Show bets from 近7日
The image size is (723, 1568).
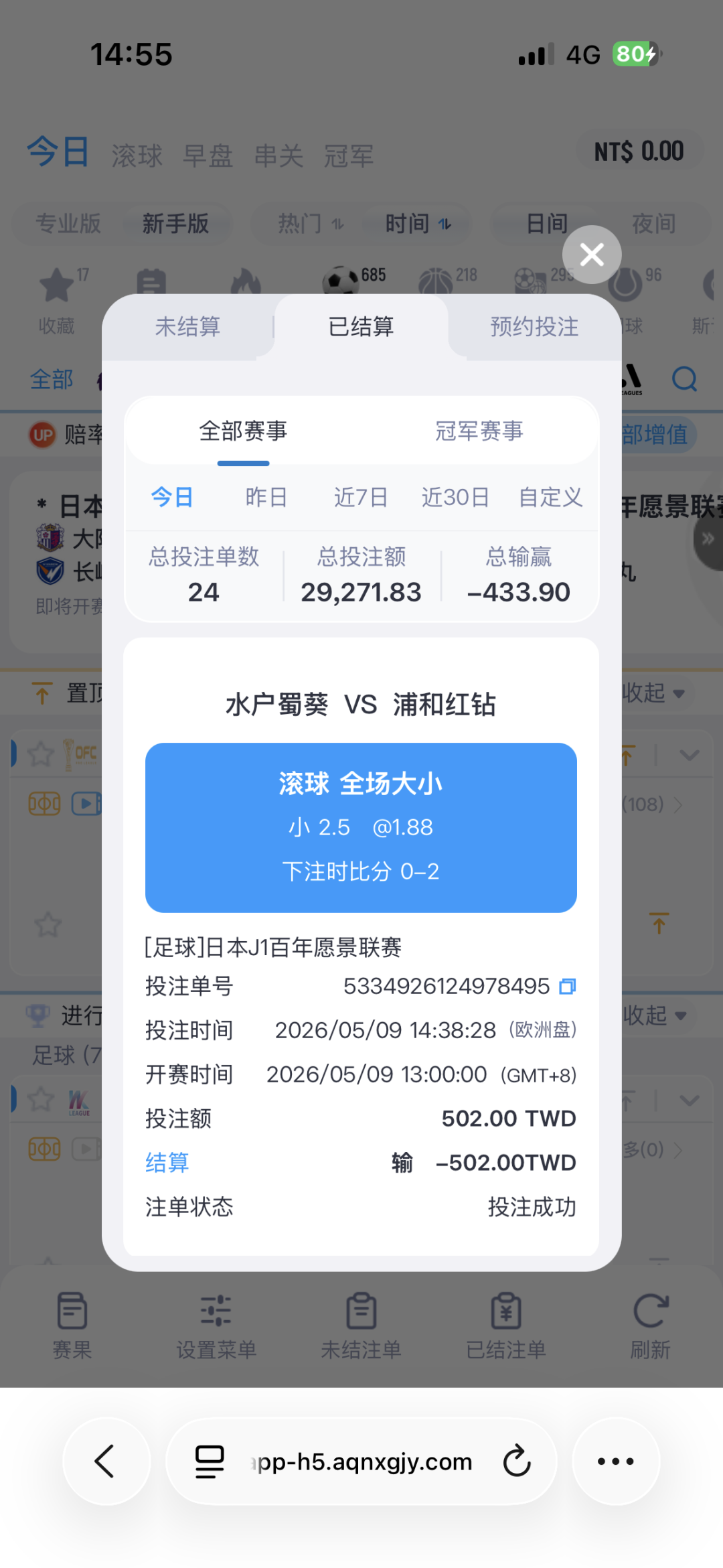[x=361, y=497]
